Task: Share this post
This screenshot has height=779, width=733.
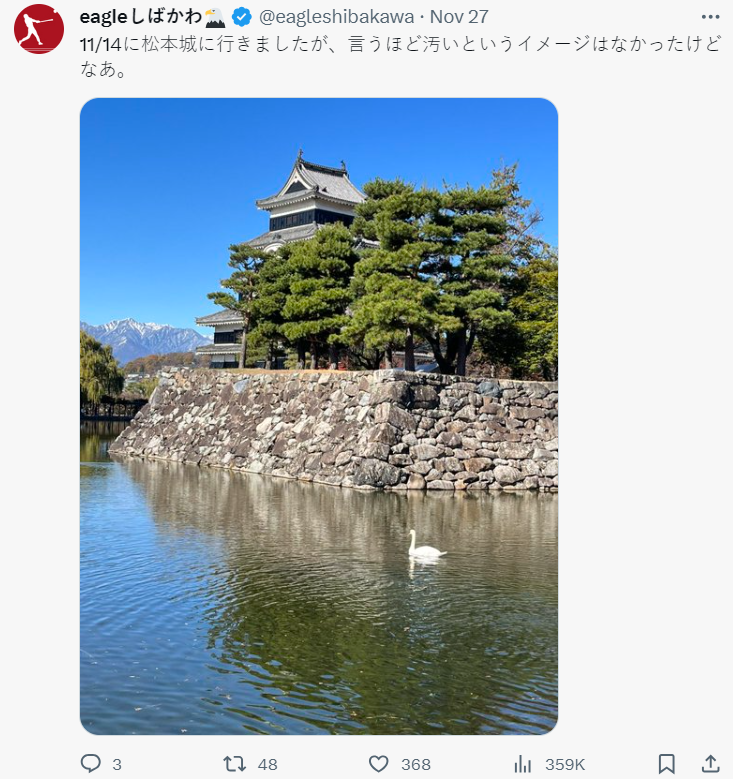Action: (x=709, y=764)
